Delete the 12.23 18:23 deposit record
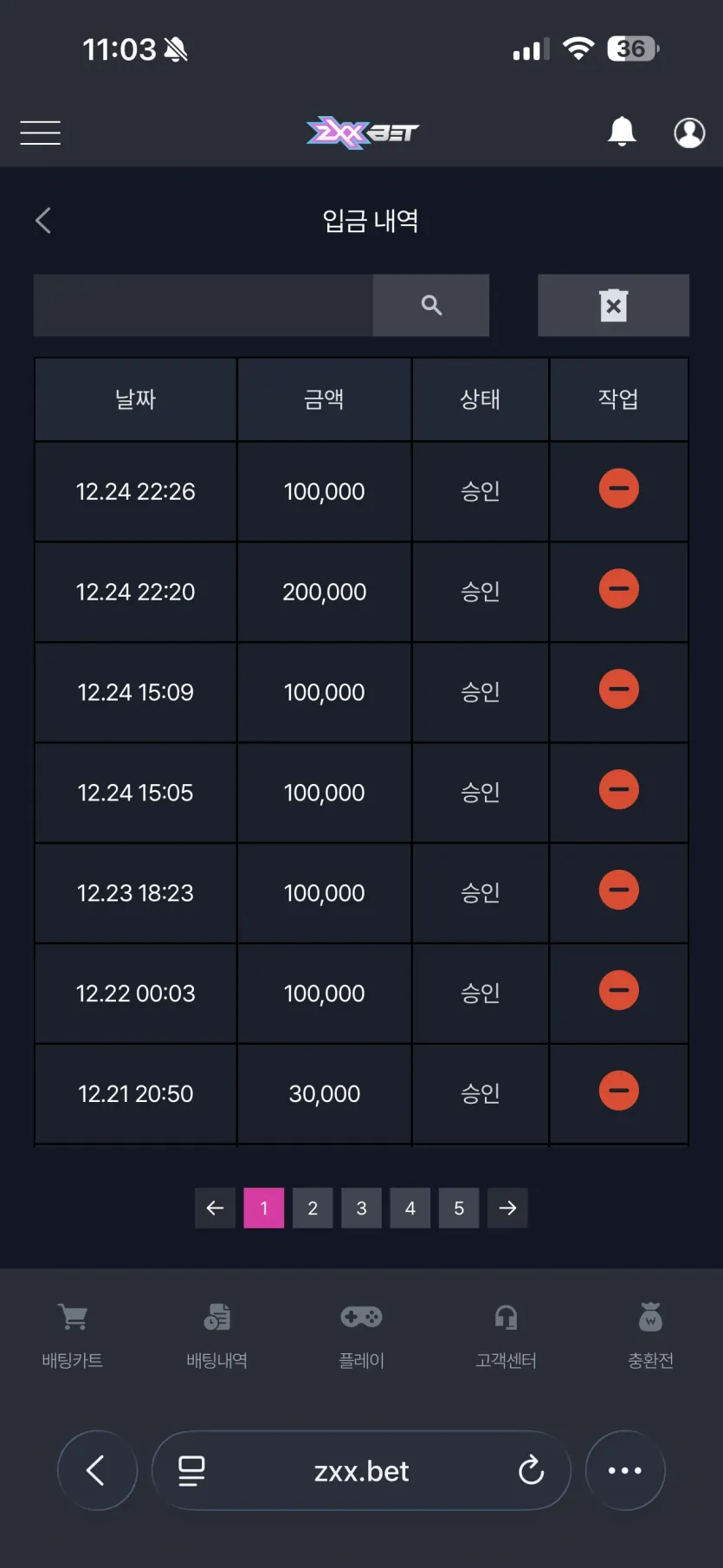This screenshot has width=723, height=1568. [619, 891]
